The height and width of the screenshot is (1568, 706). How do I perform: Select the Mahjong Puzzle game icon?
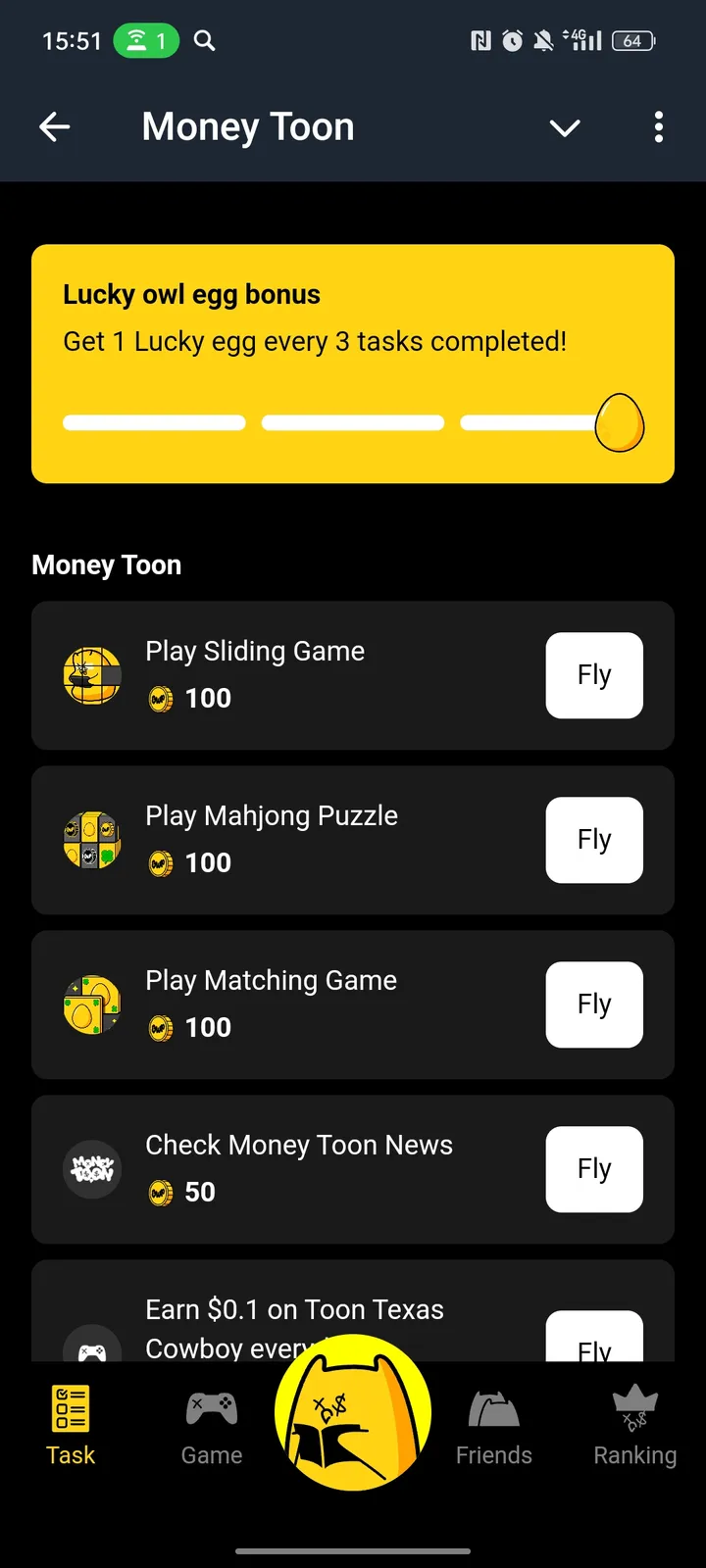[x=91, y=840]
